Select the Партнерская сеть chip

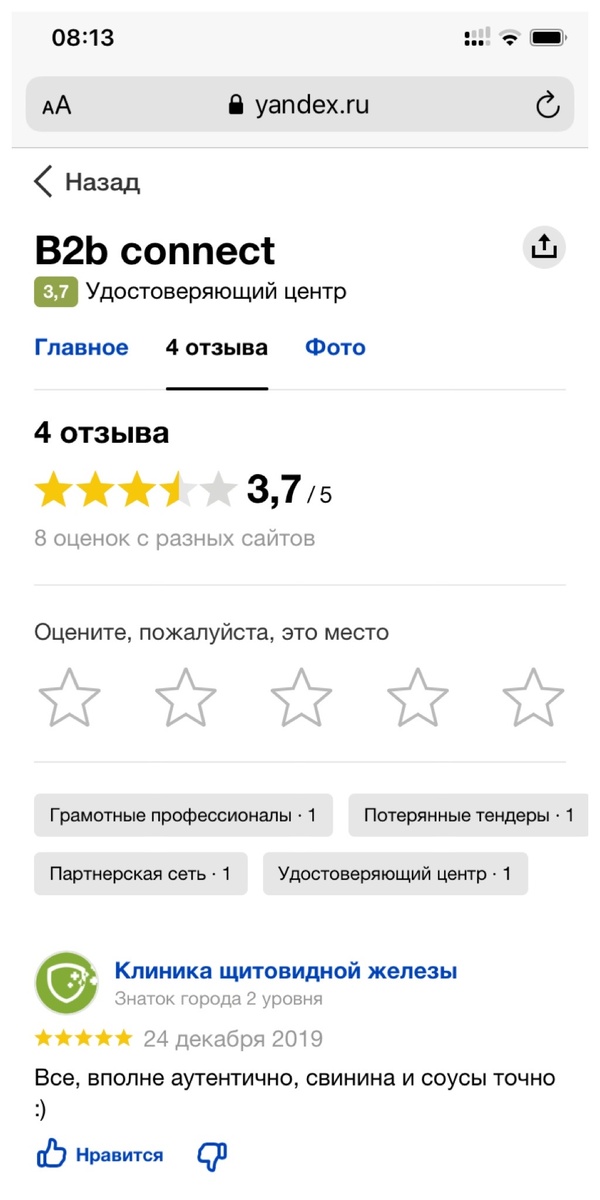(x=140, y=874)
